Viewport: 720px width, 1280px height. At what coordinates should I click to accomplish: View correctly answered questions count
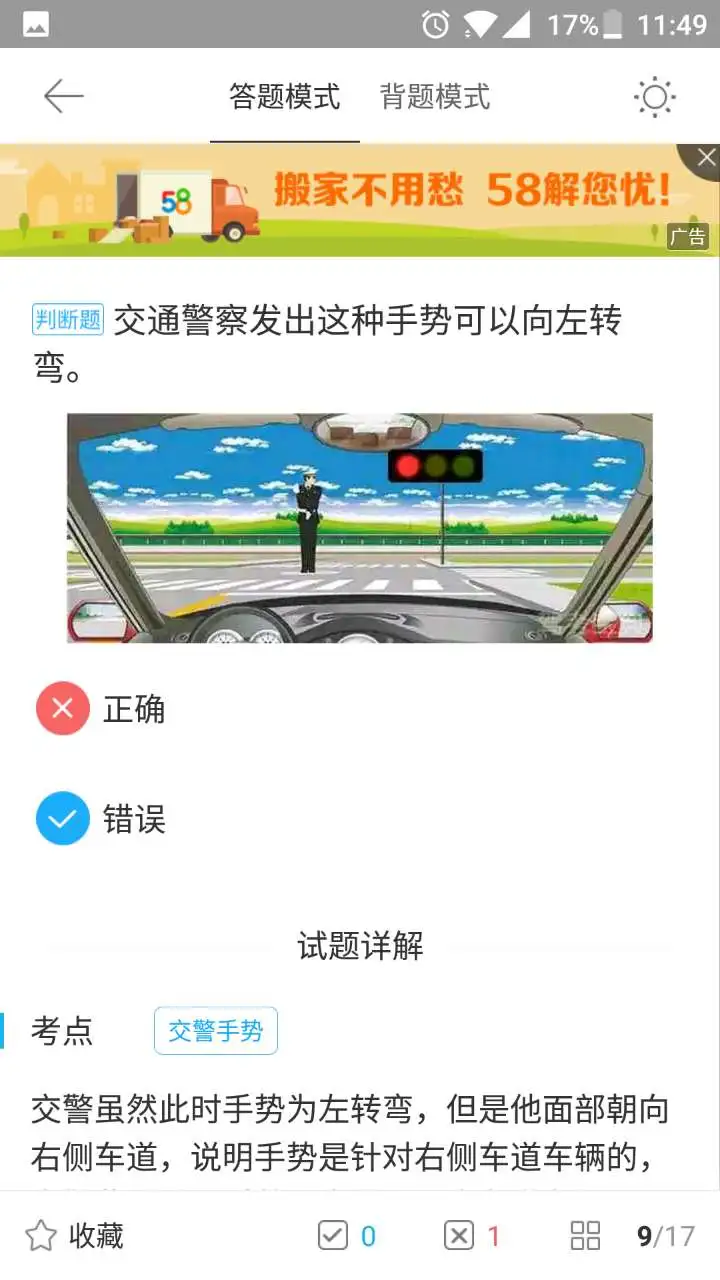point(346,1236)
